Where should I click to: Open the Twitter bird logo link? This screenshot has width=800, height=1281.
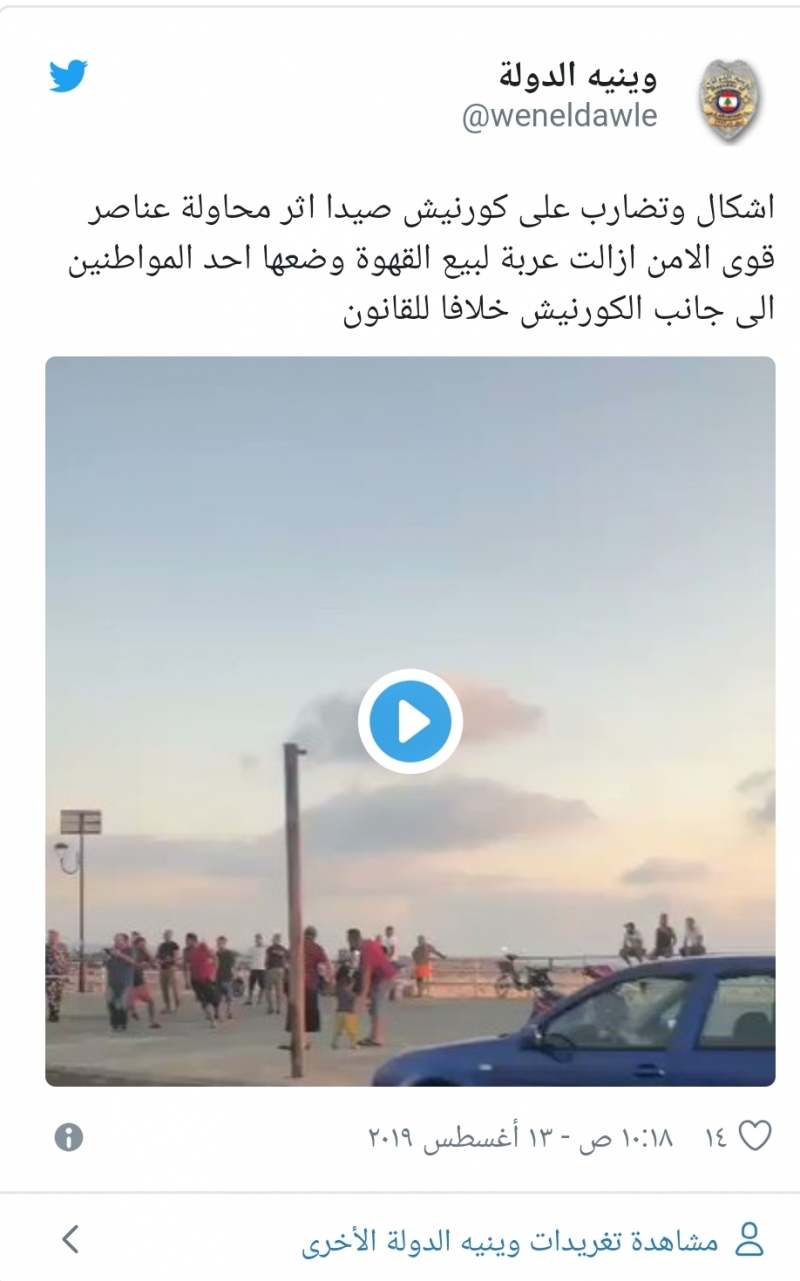point(69,76)
